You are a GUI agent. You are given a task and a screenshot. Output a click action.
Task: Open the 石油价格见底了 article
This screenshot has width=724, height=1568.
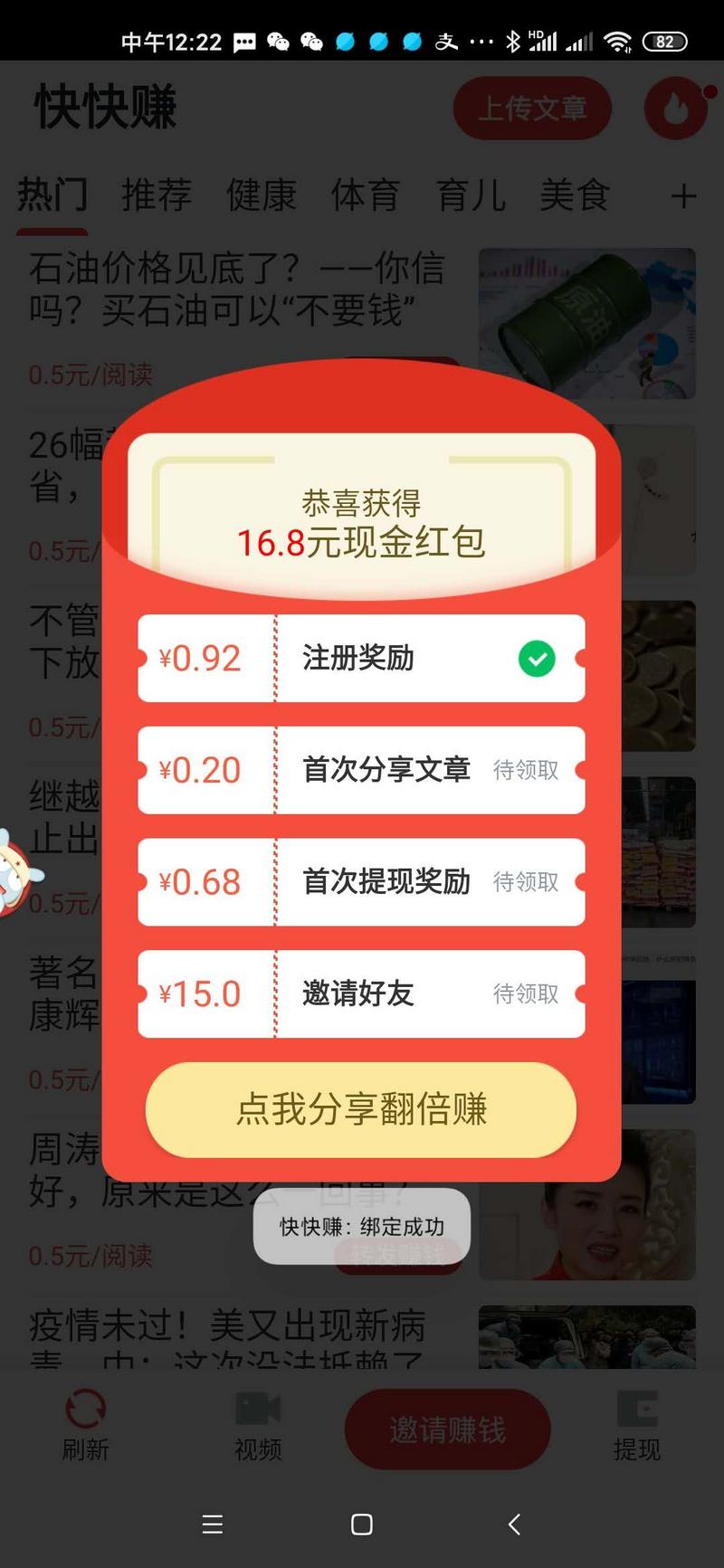237,290
